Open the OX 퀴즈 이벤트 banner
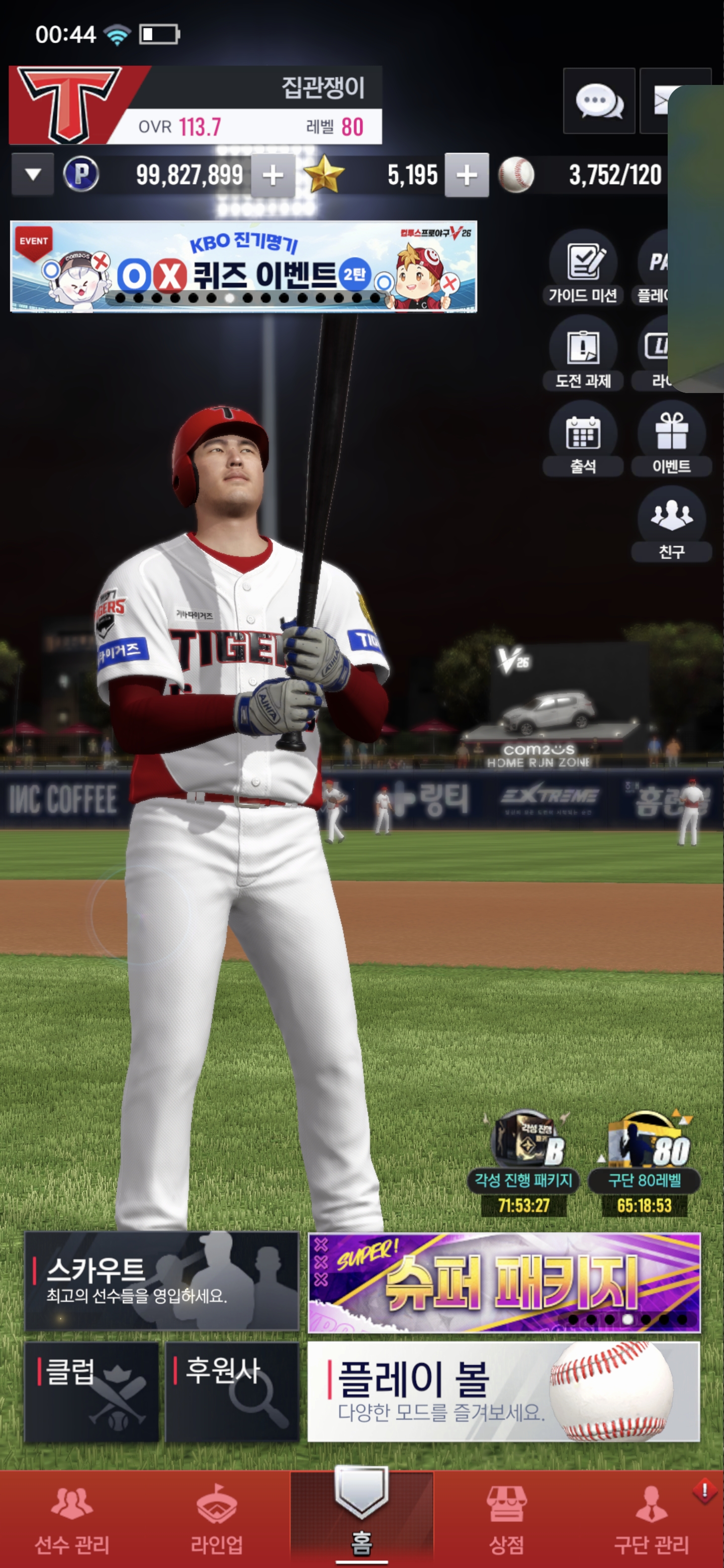This screenshot has width=724, height=1568. pos(243,266)
